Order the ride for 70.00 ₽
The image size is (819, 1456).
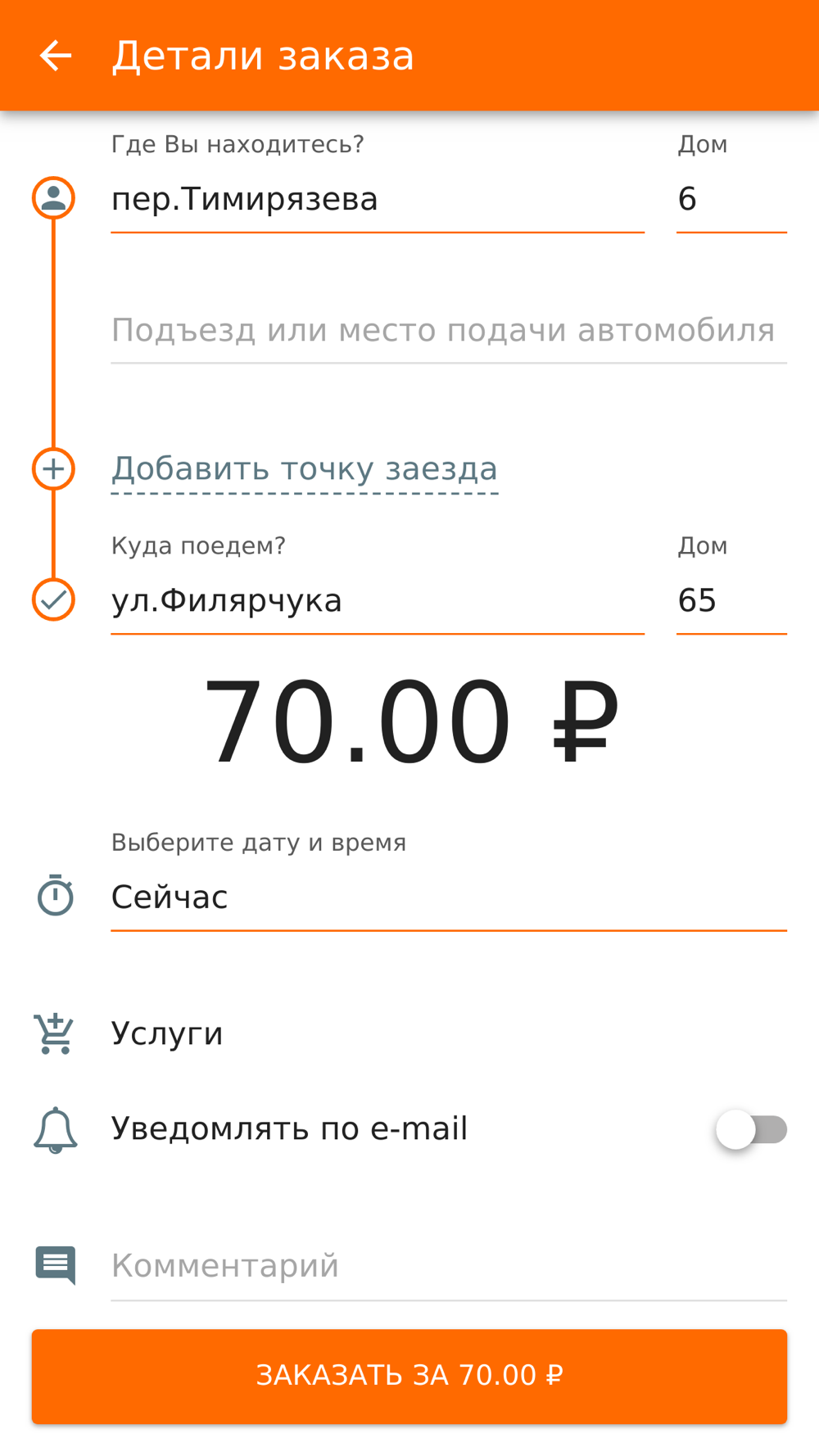(409, 1376)
